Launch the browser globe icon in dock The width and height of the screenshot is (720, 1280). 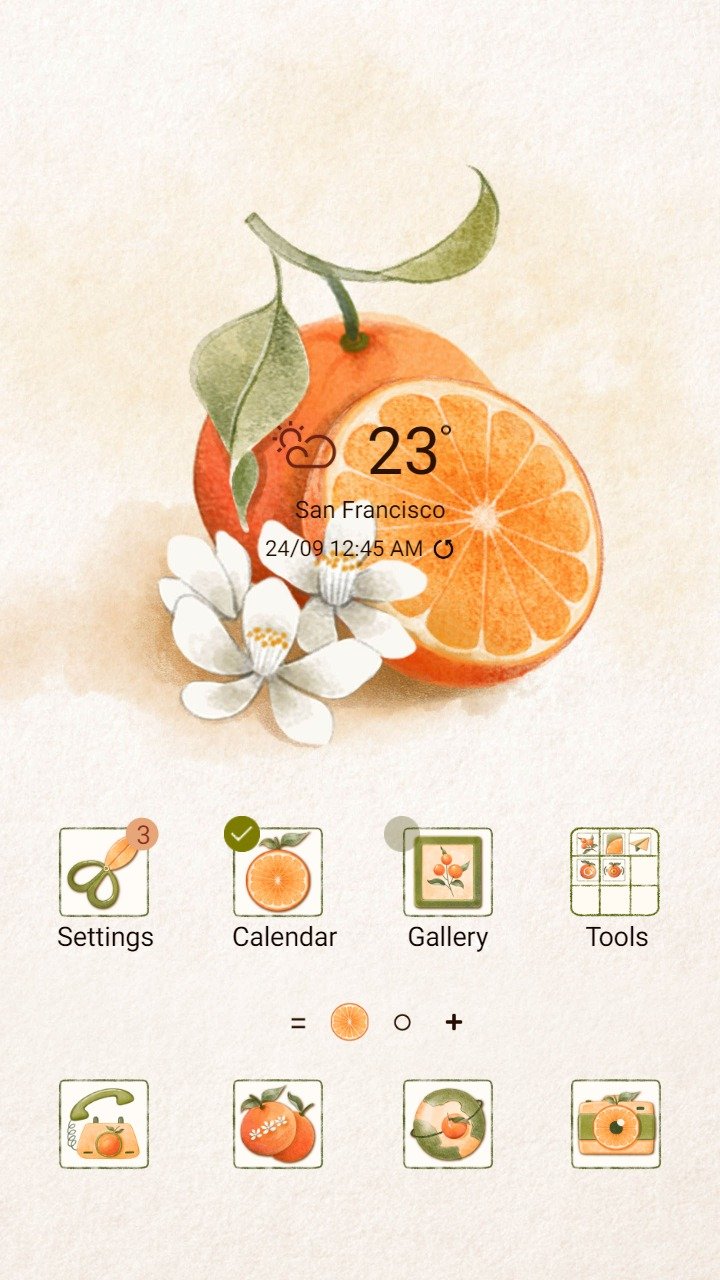448,1124
